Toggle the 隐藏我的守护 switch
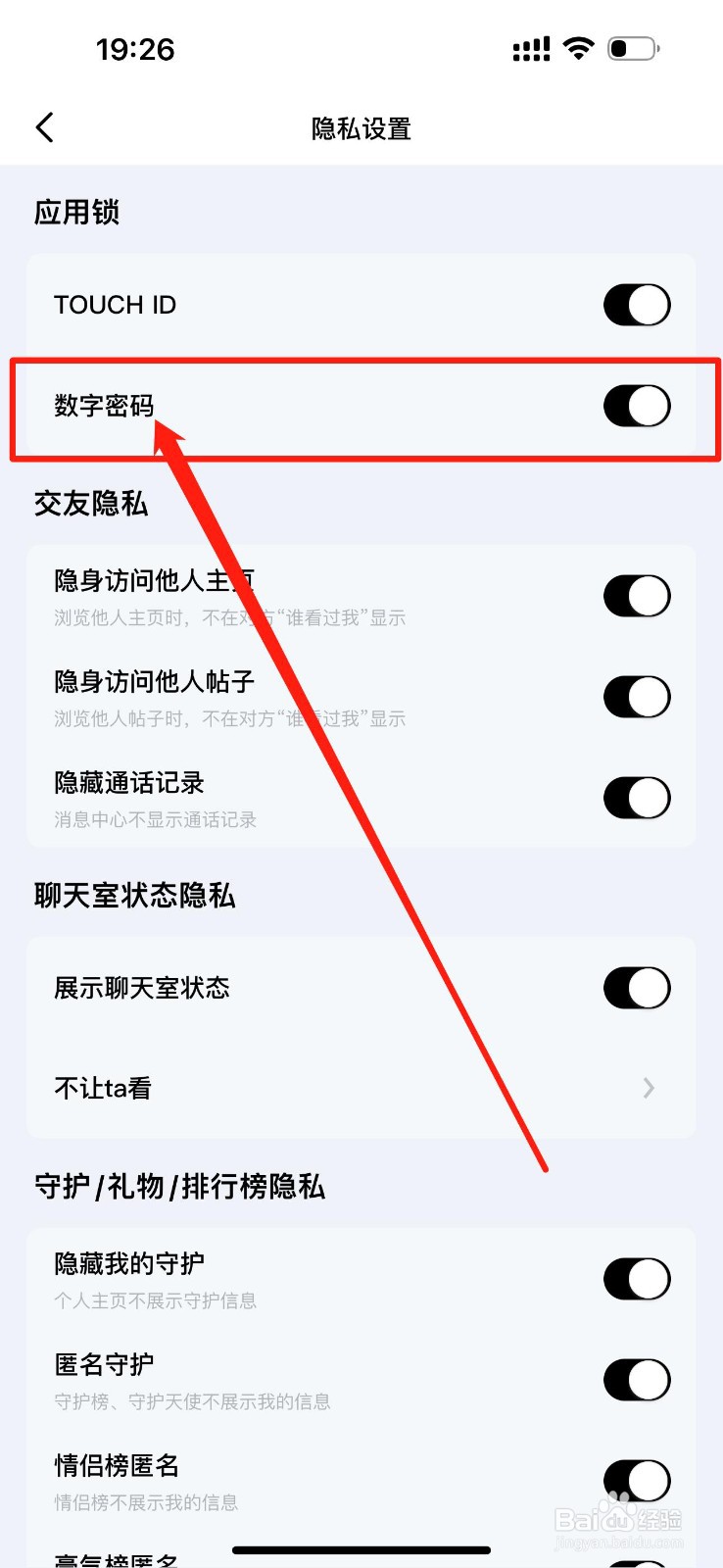723x1568 pixels. pyautogui.click(x=636, y=1277)
